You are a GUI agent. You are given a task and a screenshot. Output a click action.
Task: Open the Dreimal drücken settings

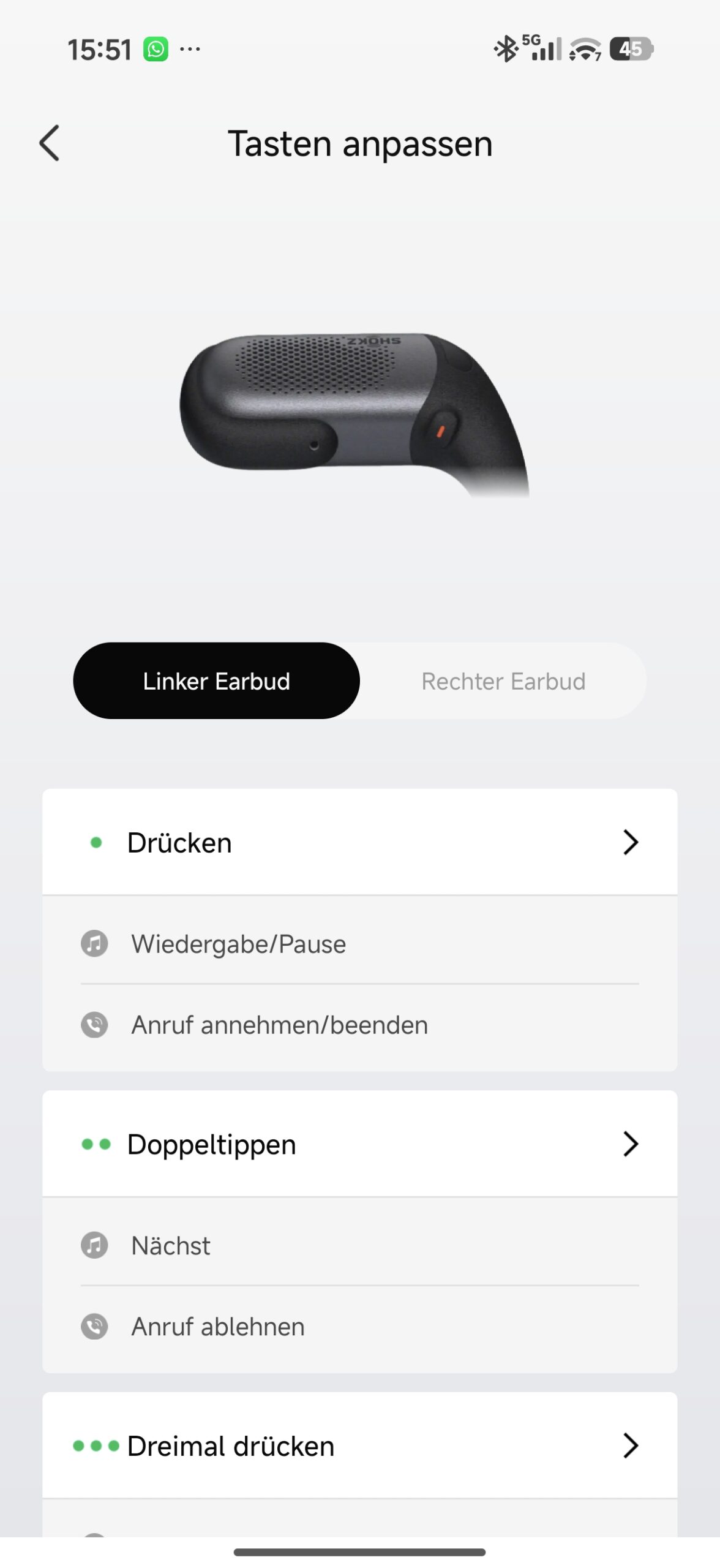[359, 1445]
